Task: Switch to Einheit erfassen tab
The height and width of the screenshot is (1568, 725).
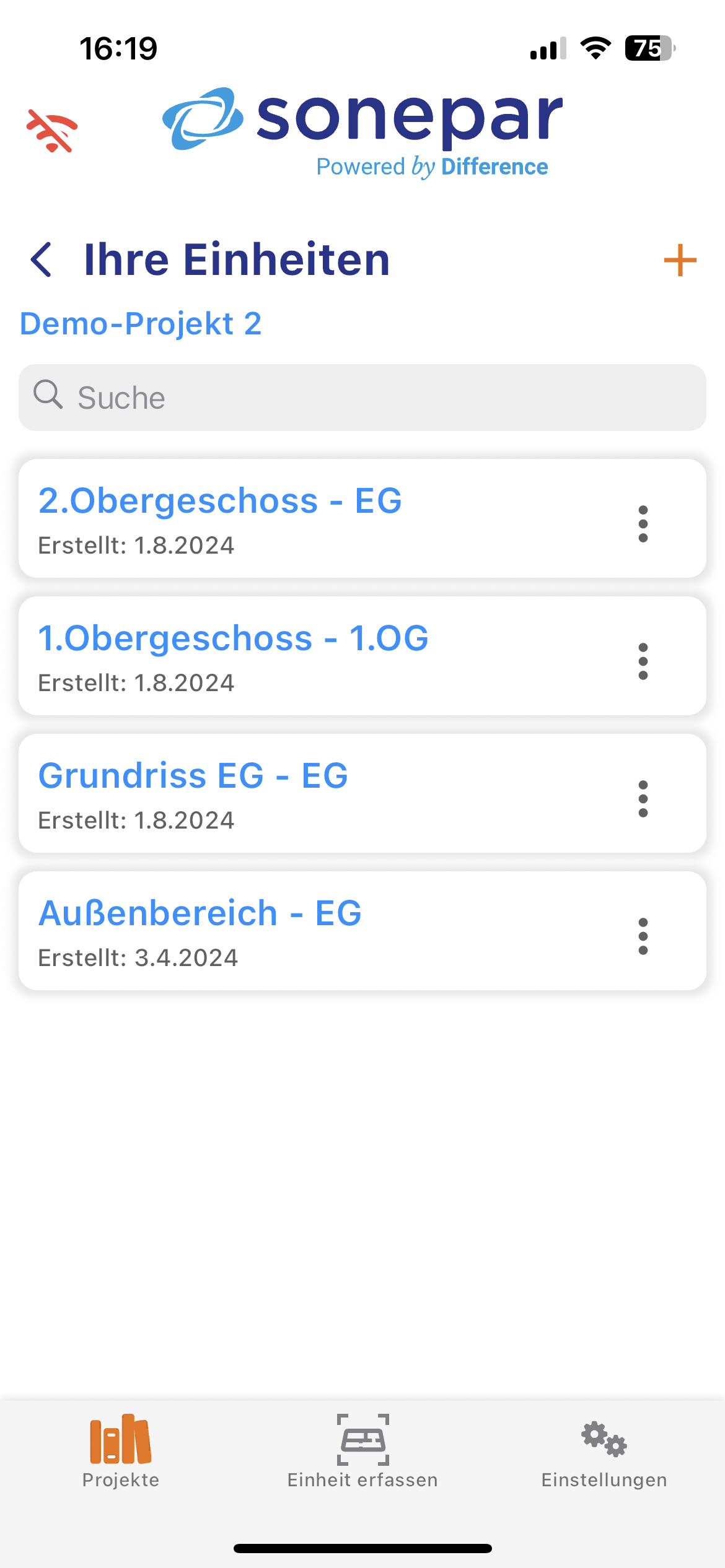Action: 362,1452
